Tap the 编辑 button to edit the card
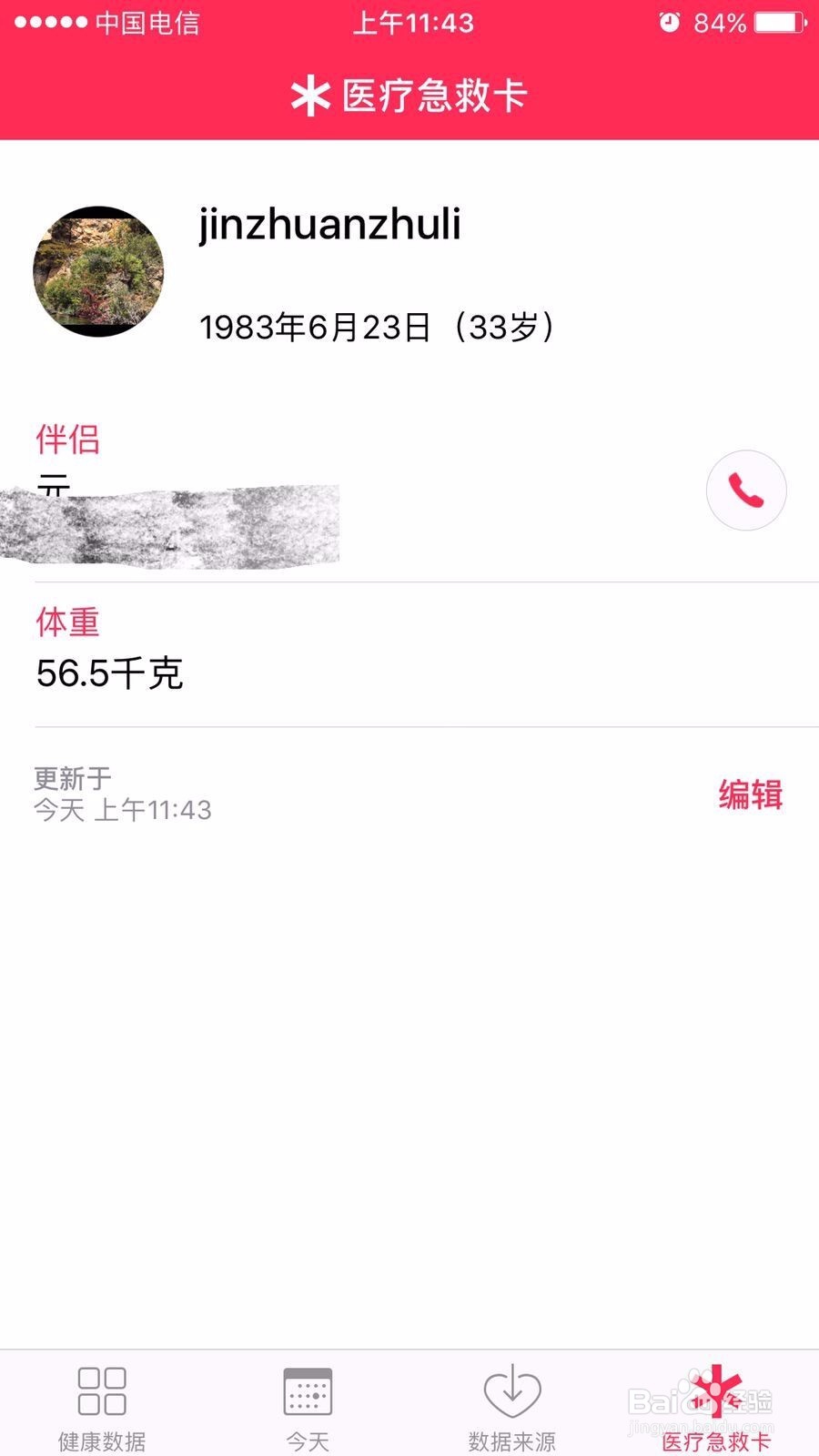Viewport: 819px width, 1456px height. [x=752, y=794]
